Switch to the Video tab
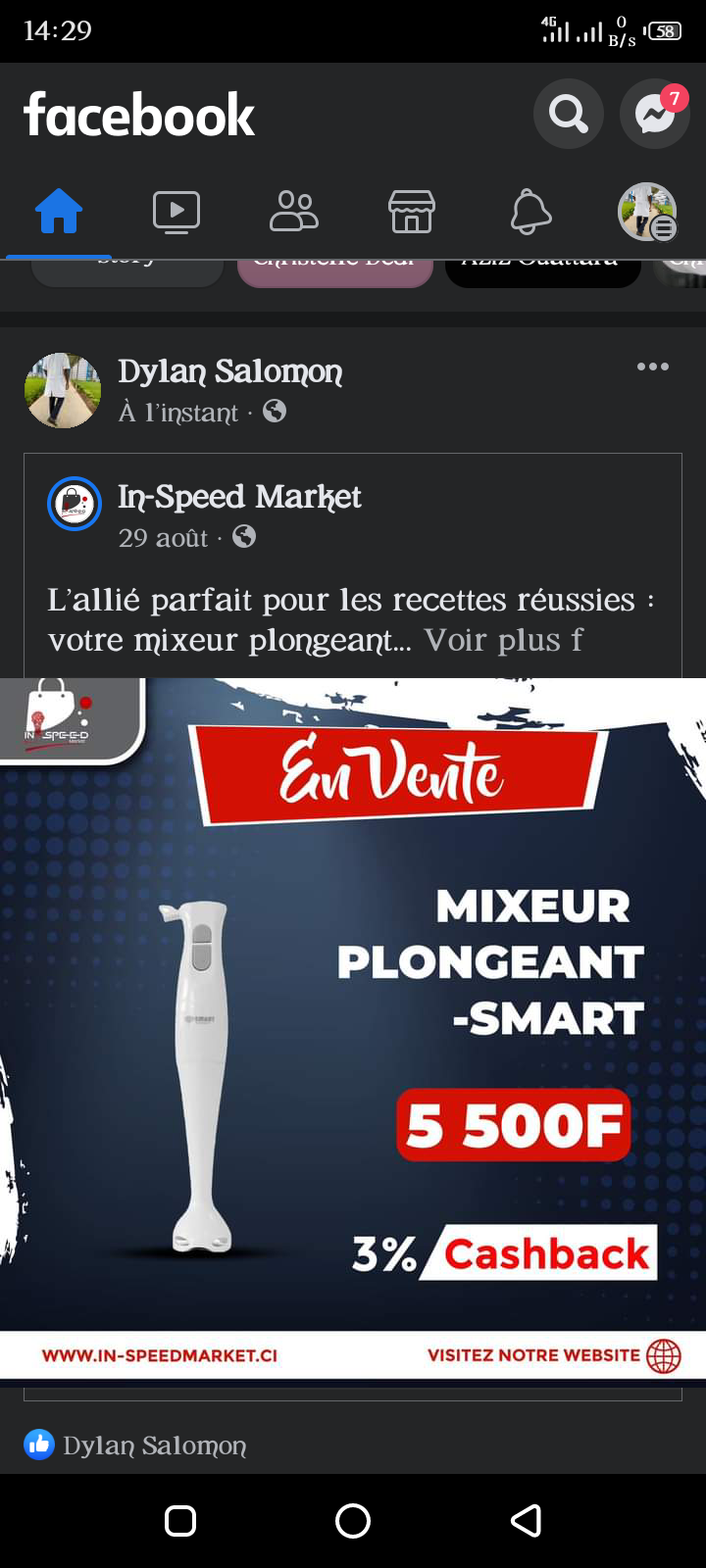 (x=176, y=212)
